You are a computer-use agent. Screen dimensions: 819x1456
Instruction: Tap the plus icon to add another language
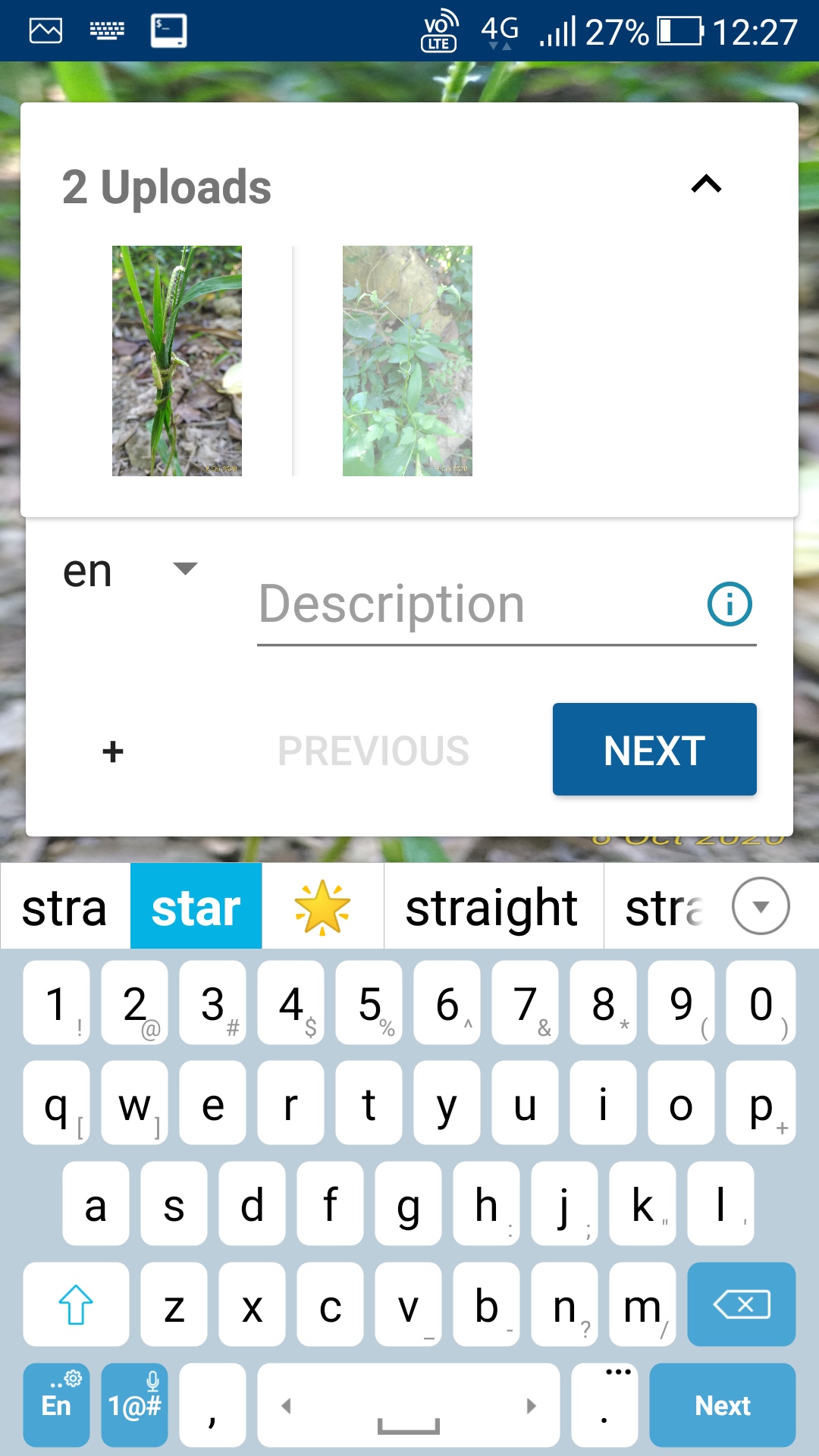112,752
